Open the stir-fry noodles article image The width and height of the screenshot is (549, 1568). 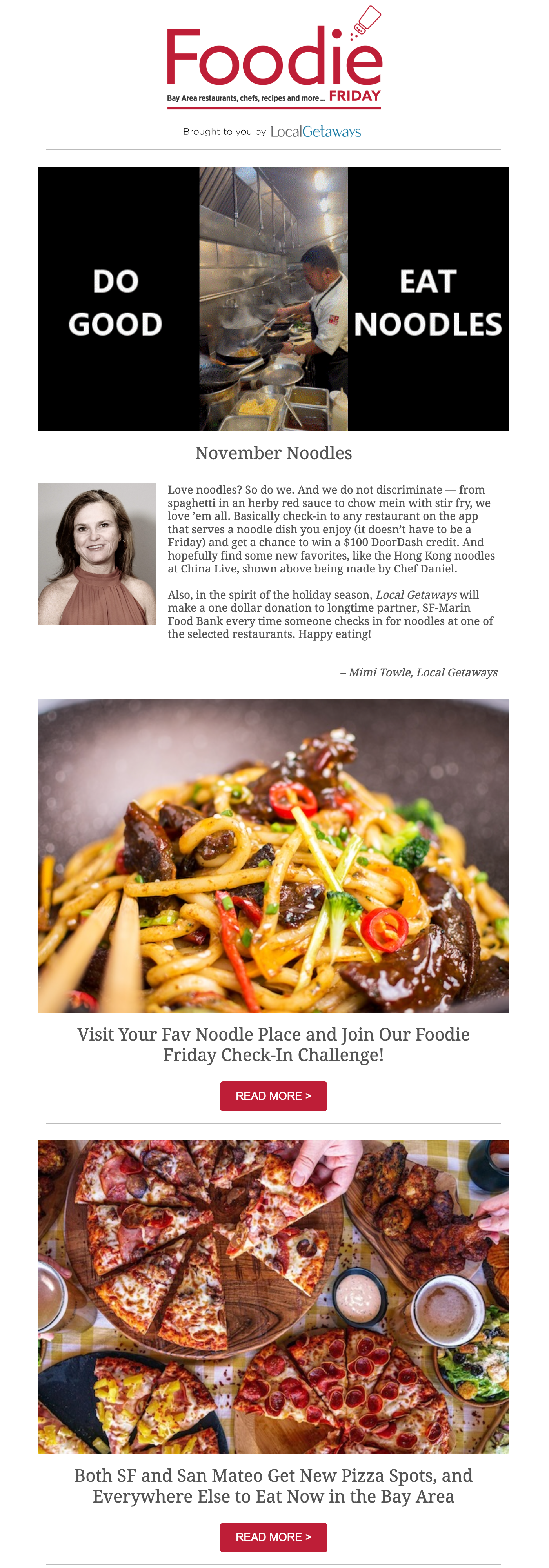click(273, 855)
